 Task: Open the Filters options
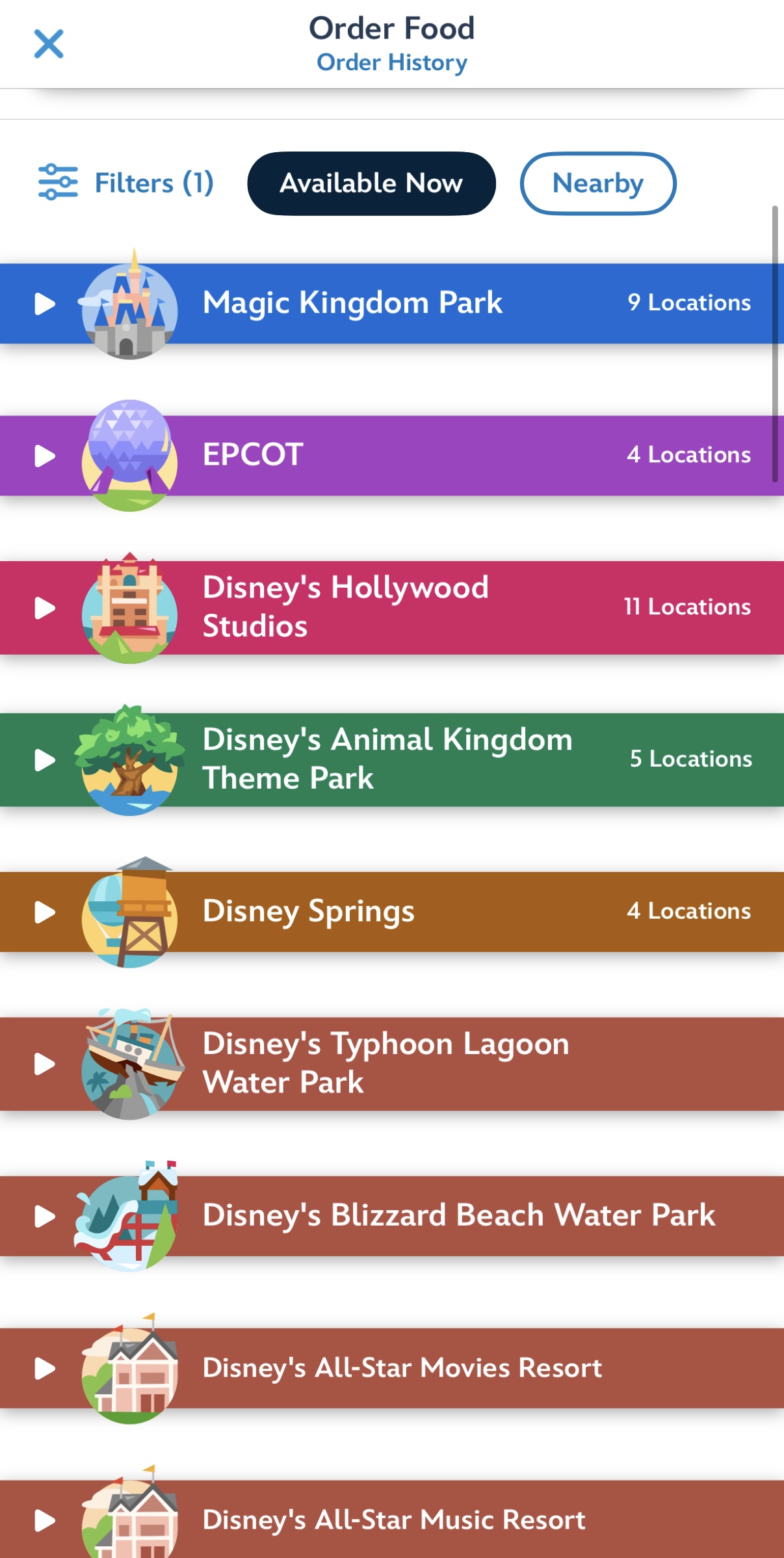coord(125,183)
